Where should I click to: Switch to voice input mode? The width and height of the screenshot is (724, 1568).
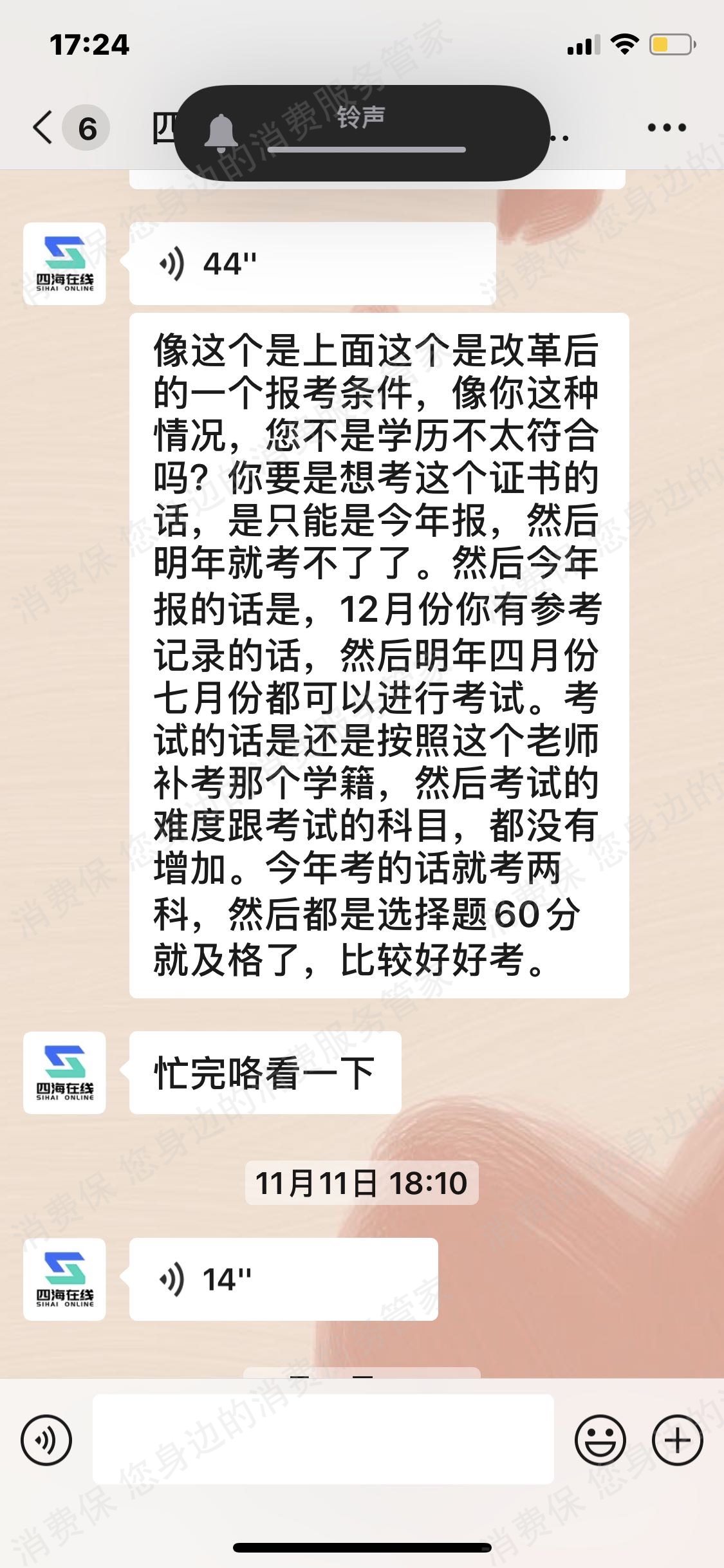coord(46,1440)
